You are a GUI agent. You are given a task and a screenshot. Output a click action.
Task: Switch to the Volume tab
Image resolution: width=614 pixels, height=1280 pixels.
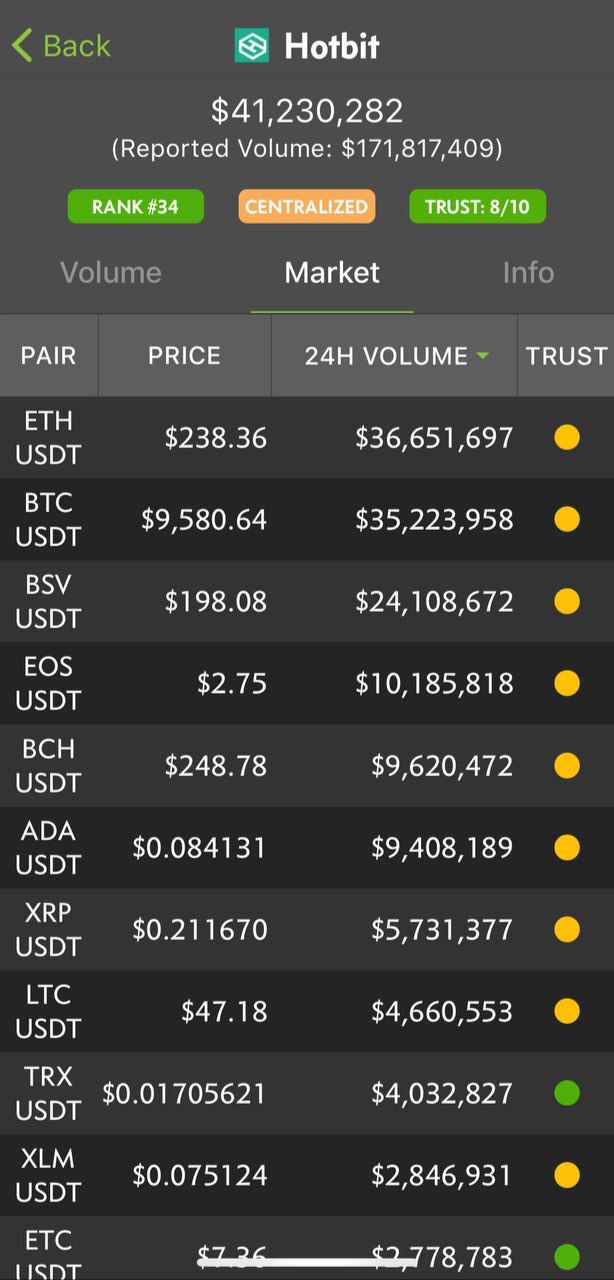(110, 273)
